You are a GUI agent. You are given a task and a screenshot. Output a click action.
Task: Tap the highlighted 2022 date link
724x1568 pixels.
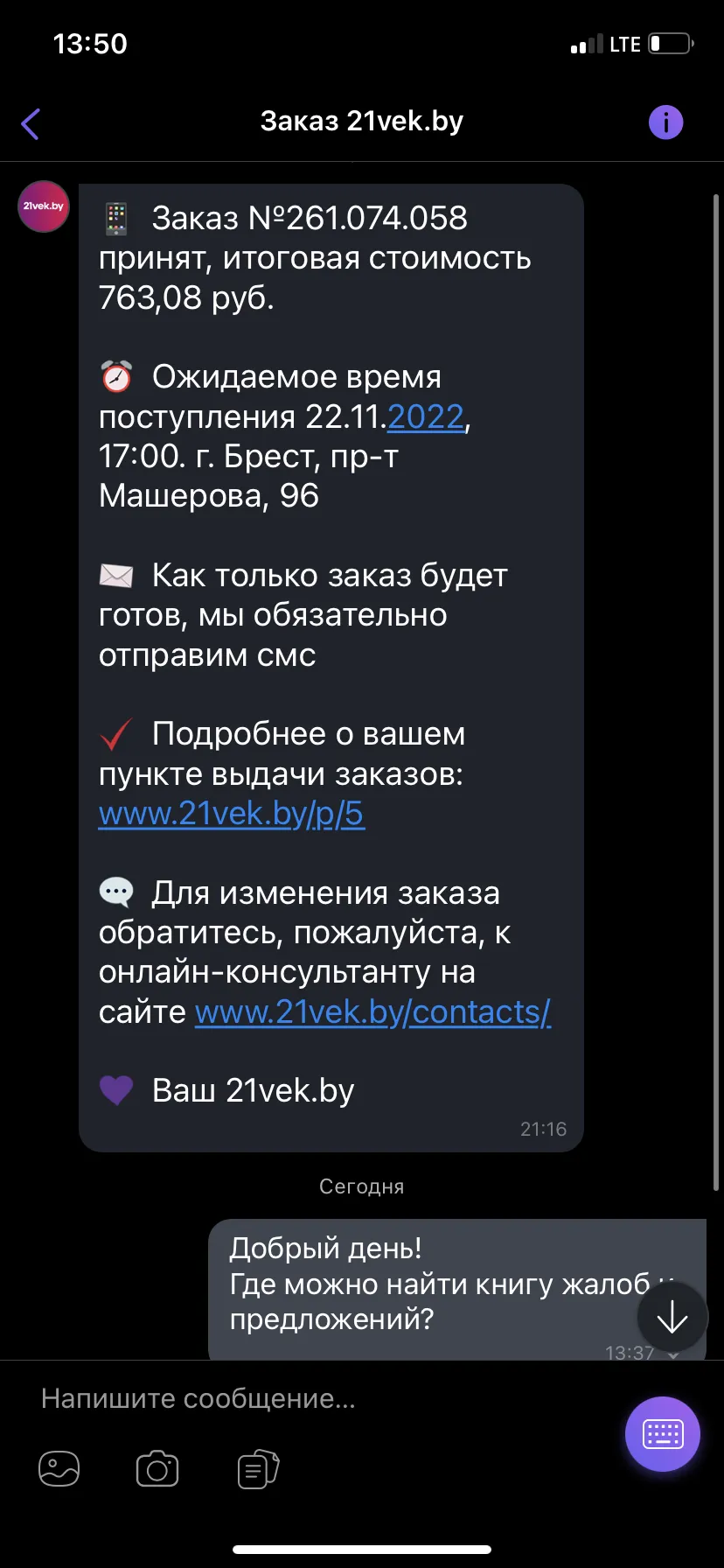(426, 416)
